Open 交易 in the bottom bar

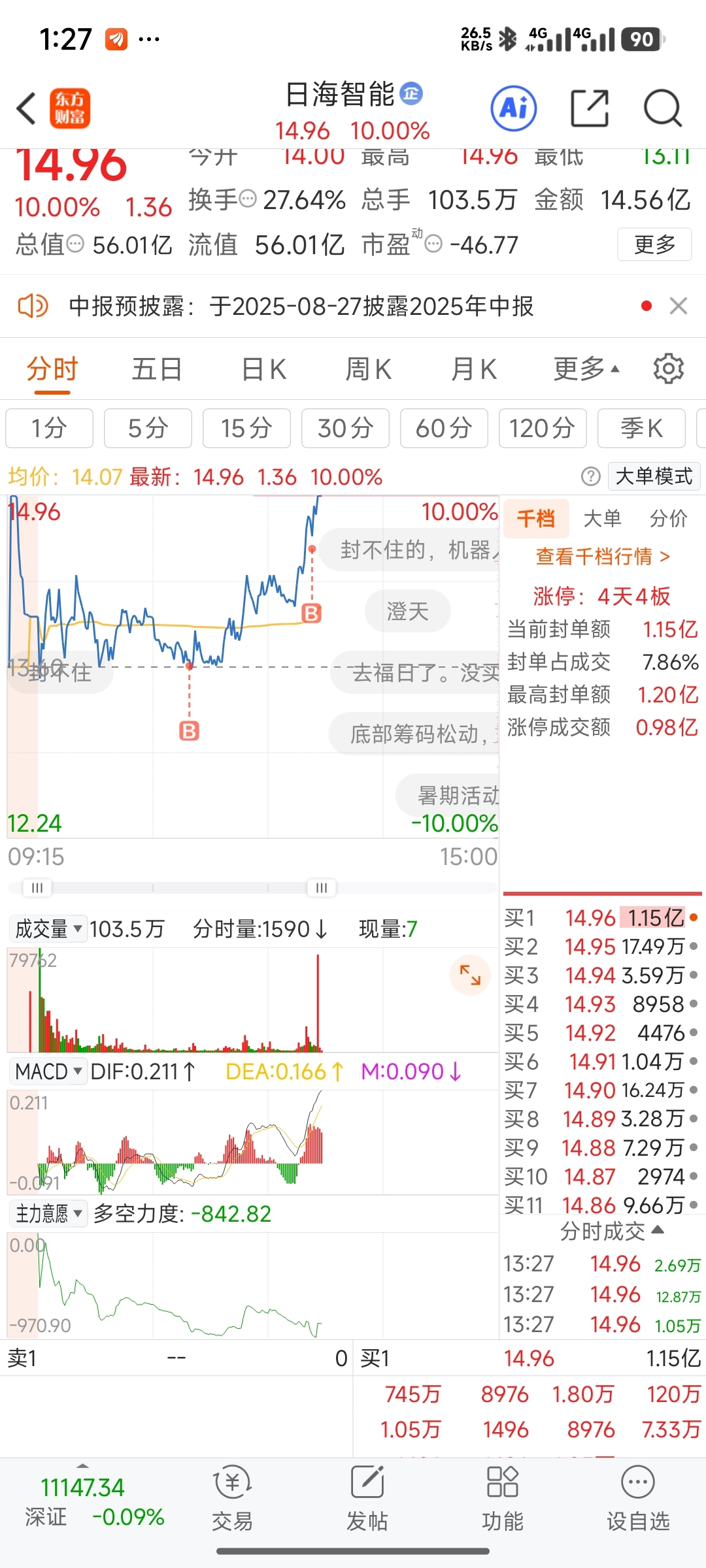[232, 1498]
